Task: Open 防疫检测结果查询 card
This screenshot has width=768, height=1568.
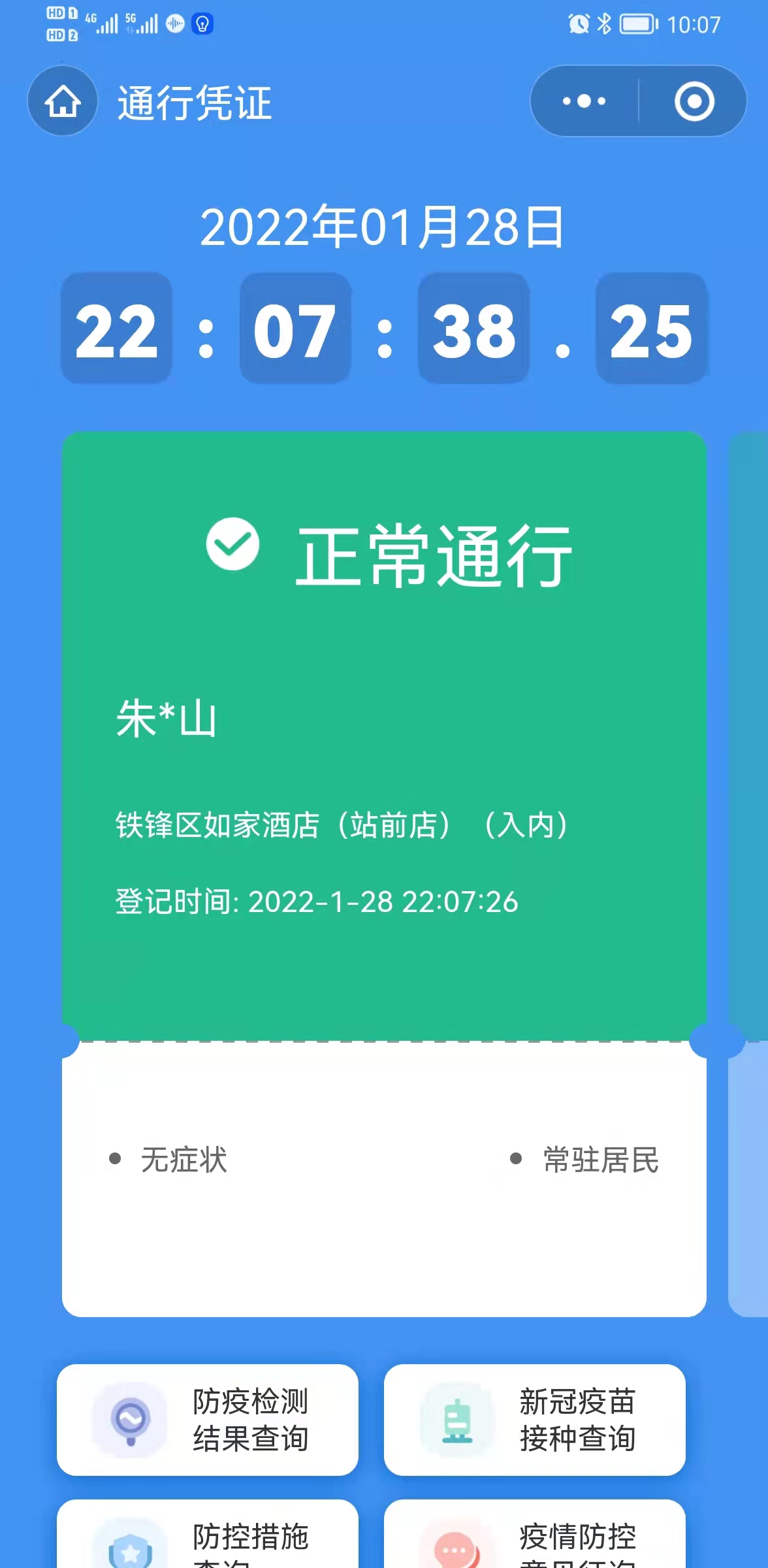Action: click(x=208, y=1419)
